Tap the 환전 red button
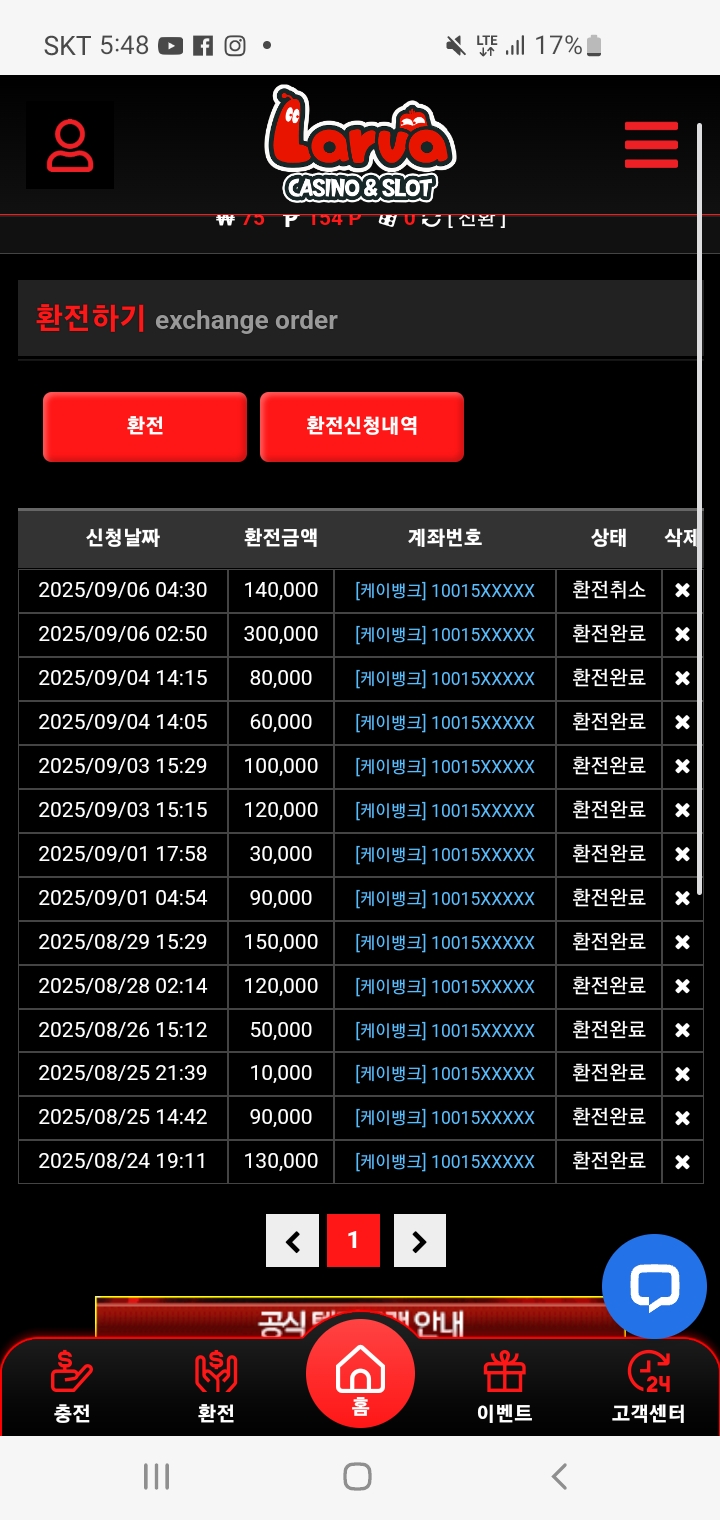This screenshot has width=720, height=1520. 145,426
